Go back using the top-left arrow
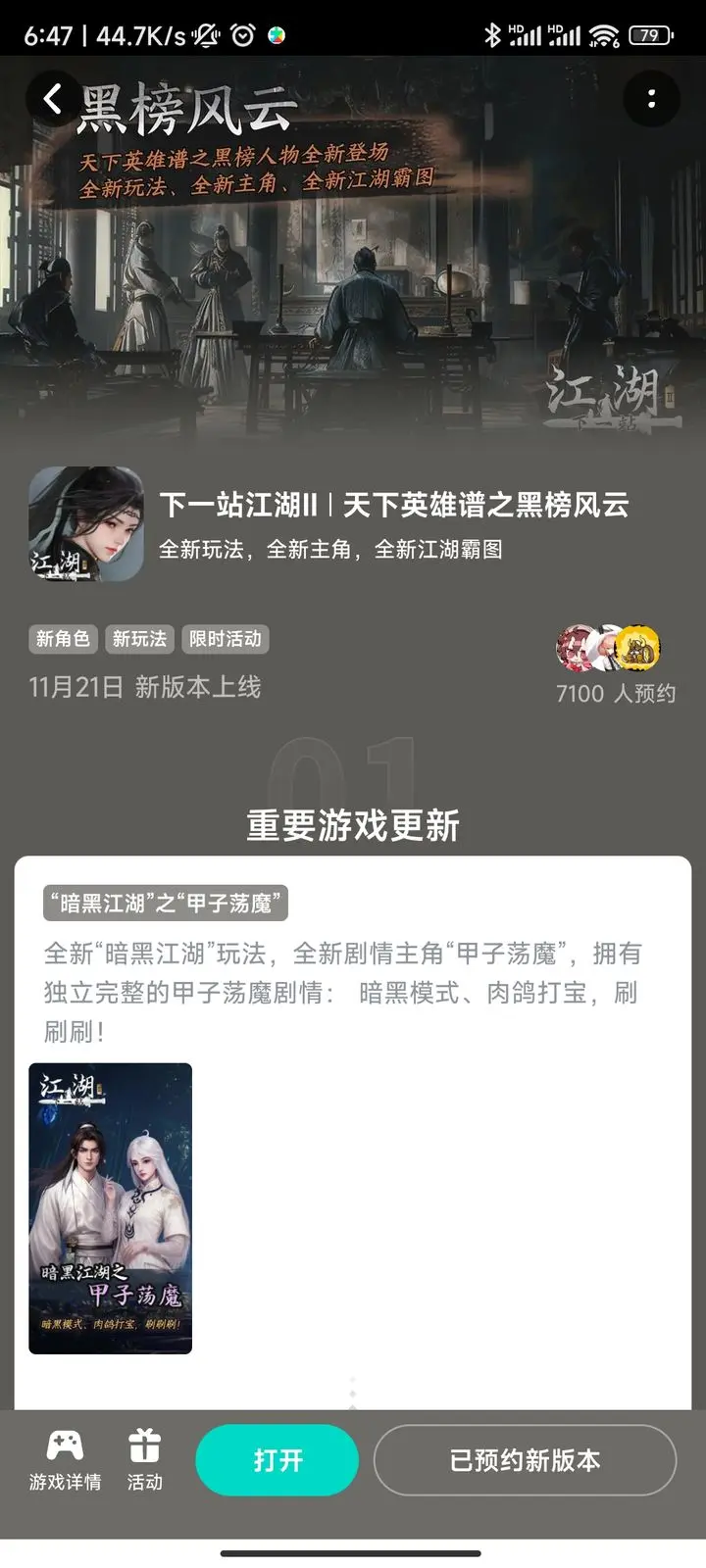The width and height of the screenshot is (706, 1568). click(53, 98)
